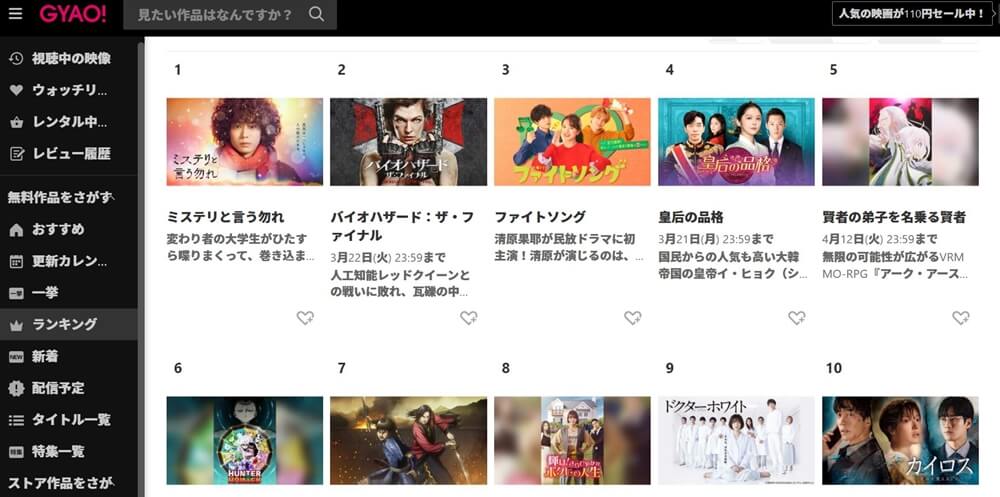Go to レビュー履歴
Image resolution: width=1000 pixels, height=497 pixels.
click(70, 153)
